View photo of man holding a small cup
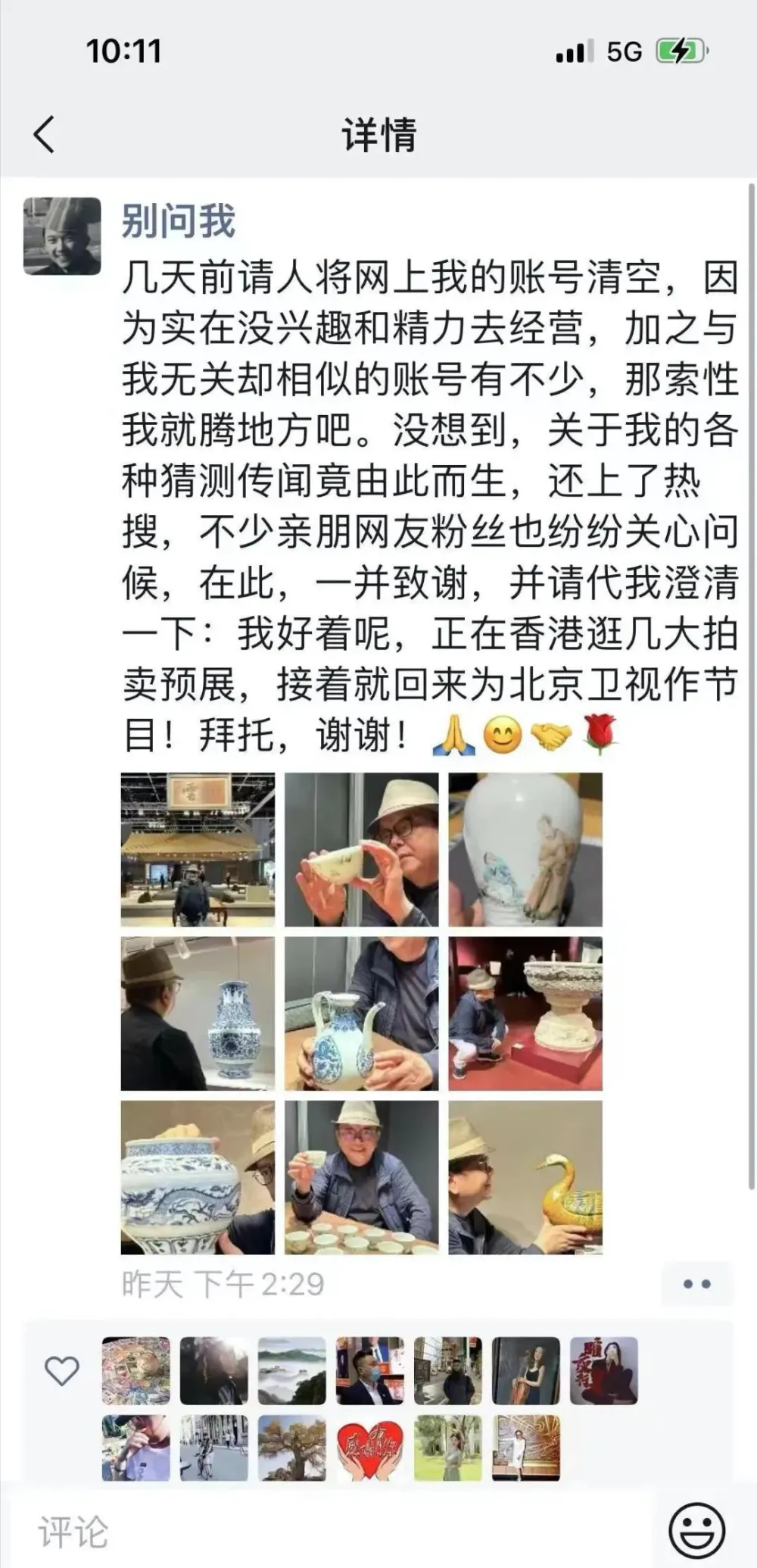The height and width of the screenshot is (1568, 757). point(361,1177)
